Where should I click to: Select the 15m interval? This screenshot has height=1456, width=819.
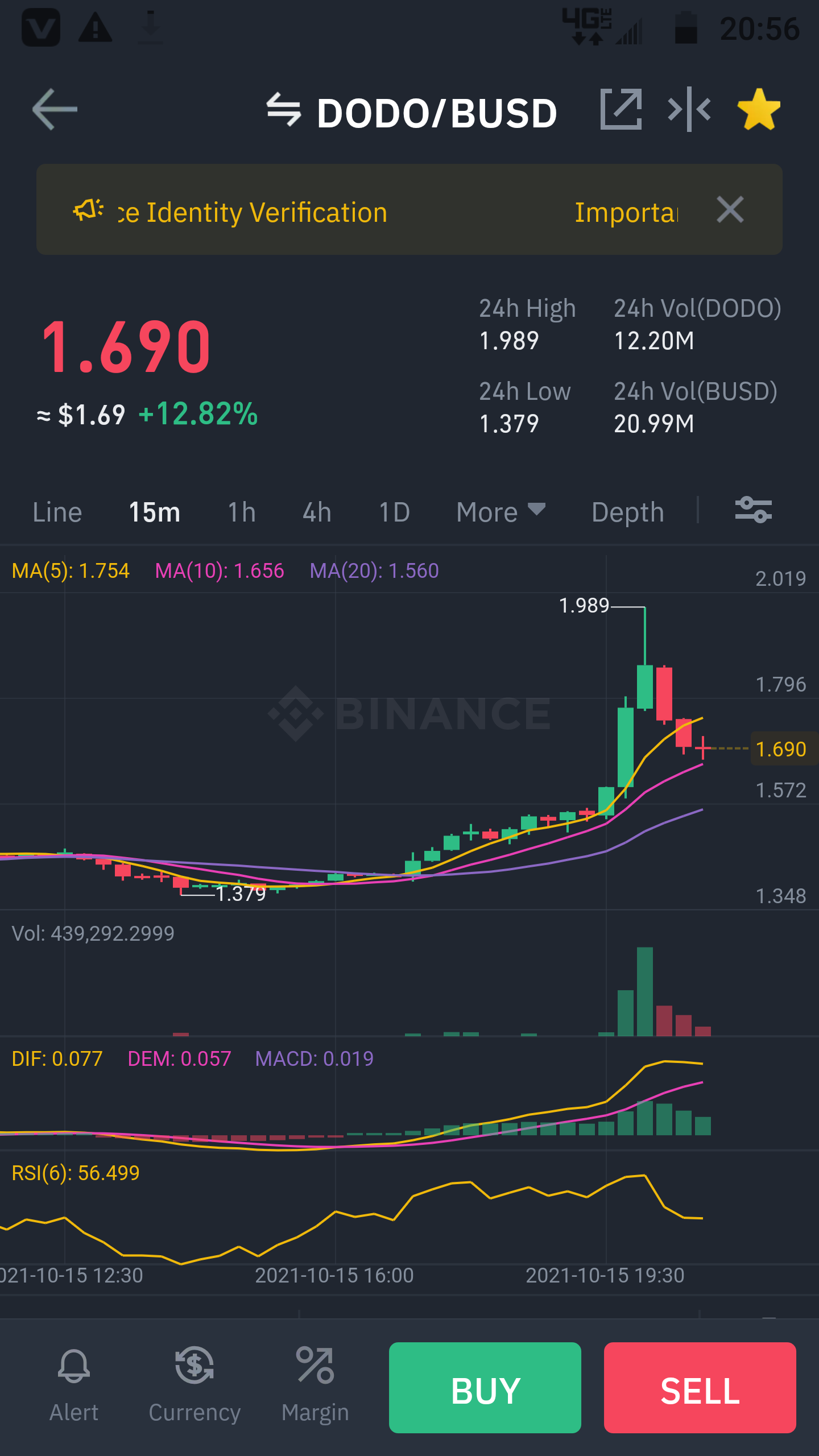pos(155,512)
